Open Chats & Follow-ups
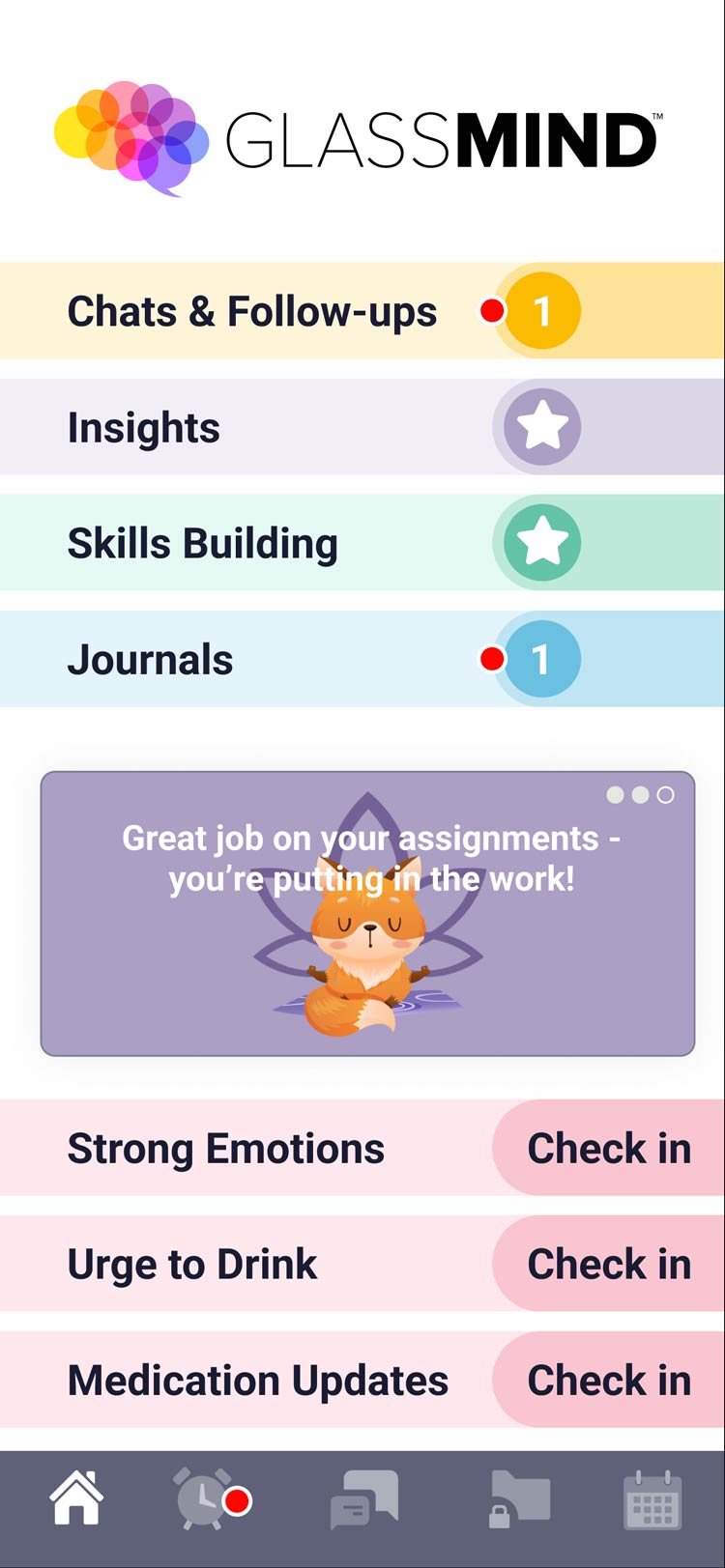Screen dimensions: 725x1568 [251, 311]
